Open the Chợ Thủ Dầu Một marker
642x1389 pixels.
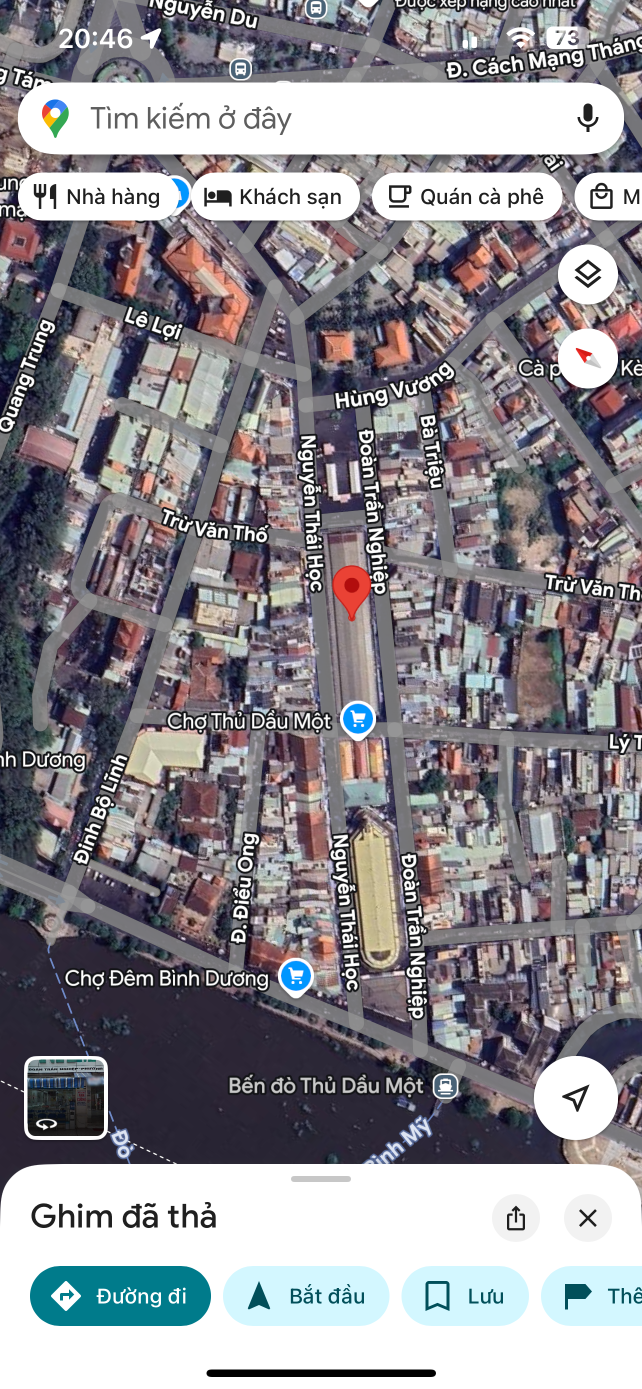point(358,719)
